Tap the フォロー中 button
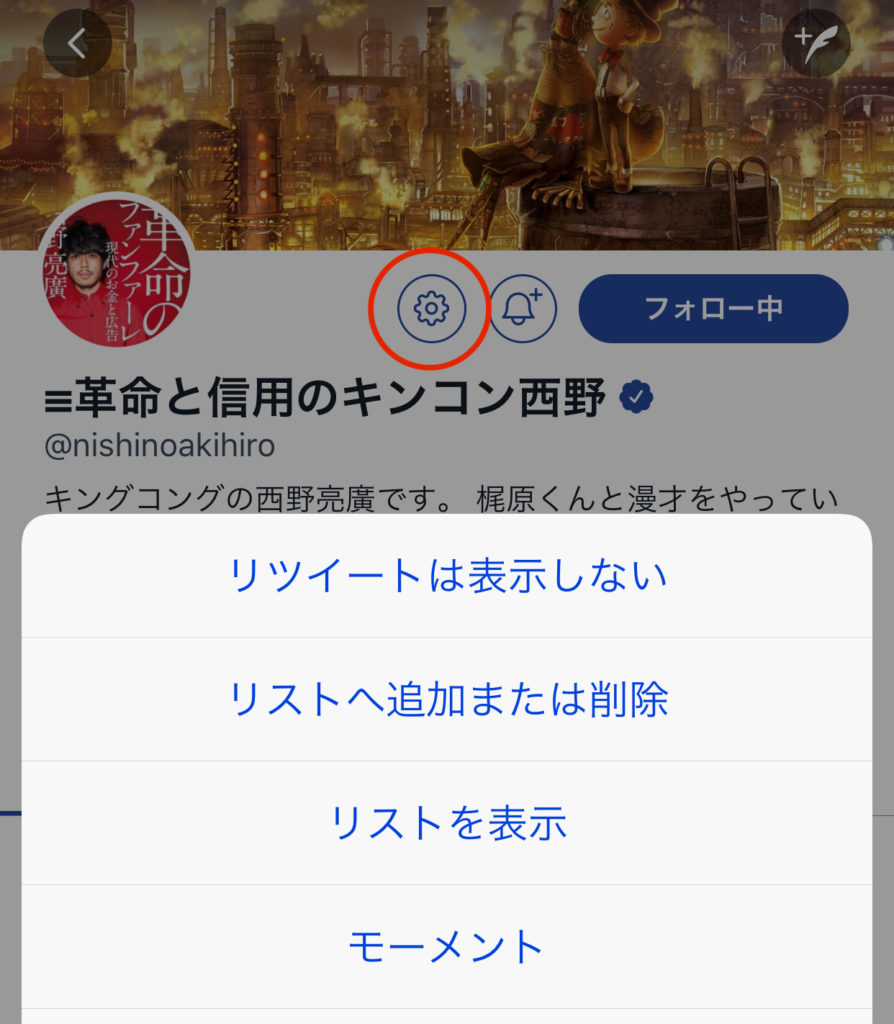This screenshot has width=894, height=1024. 713,308
